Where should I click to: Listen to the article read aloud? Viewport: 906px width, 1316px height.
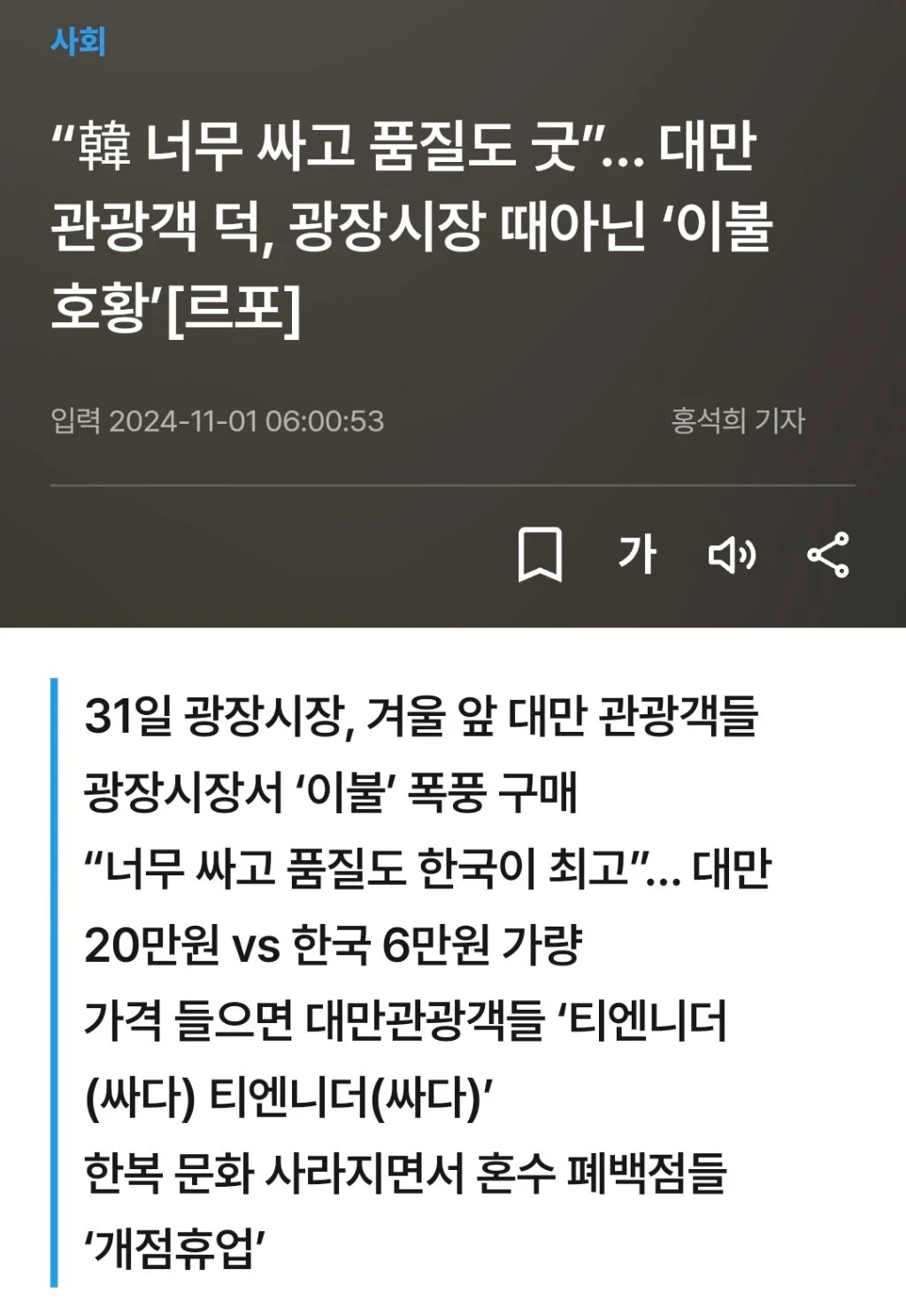(x=733, y=555)
